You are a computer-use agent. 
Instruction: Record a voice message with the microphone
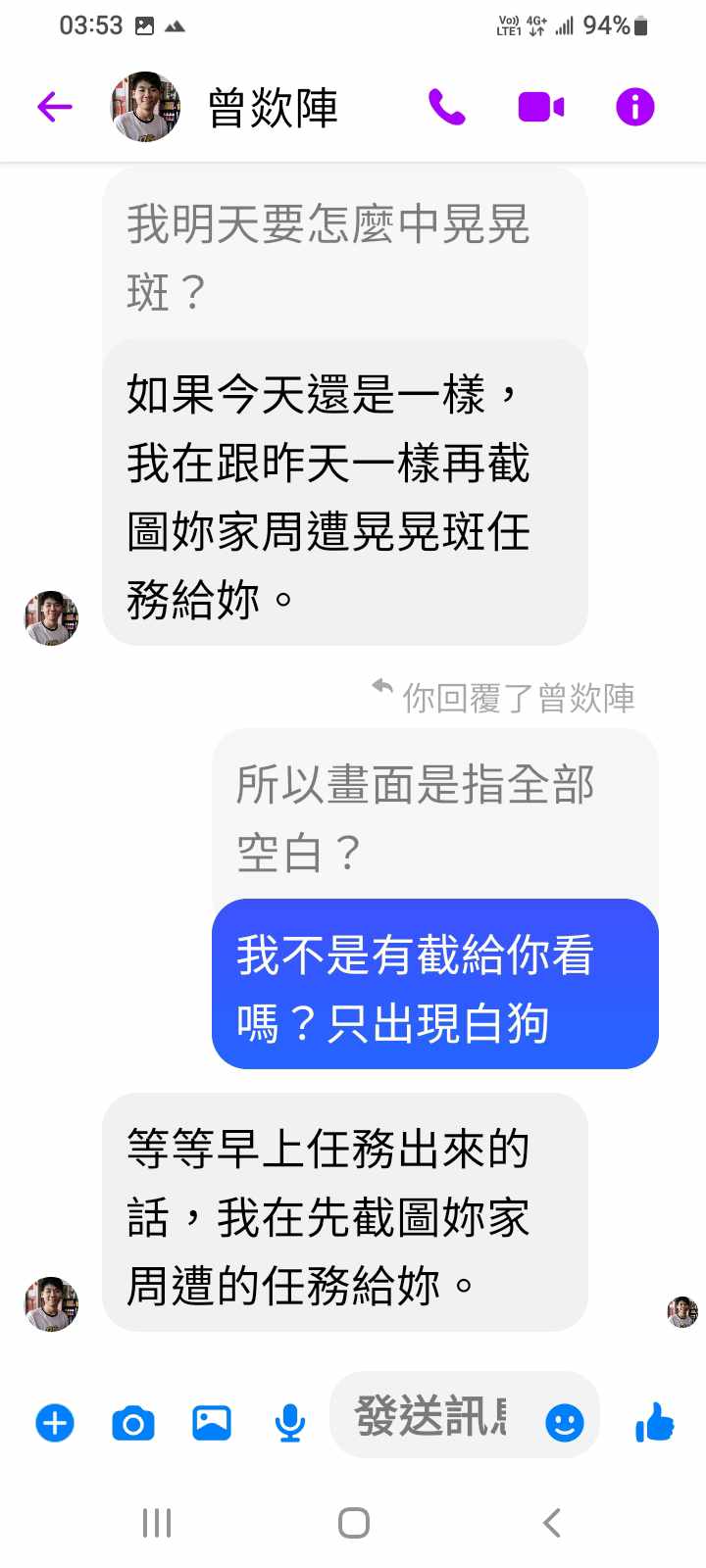coord(289,1422)
